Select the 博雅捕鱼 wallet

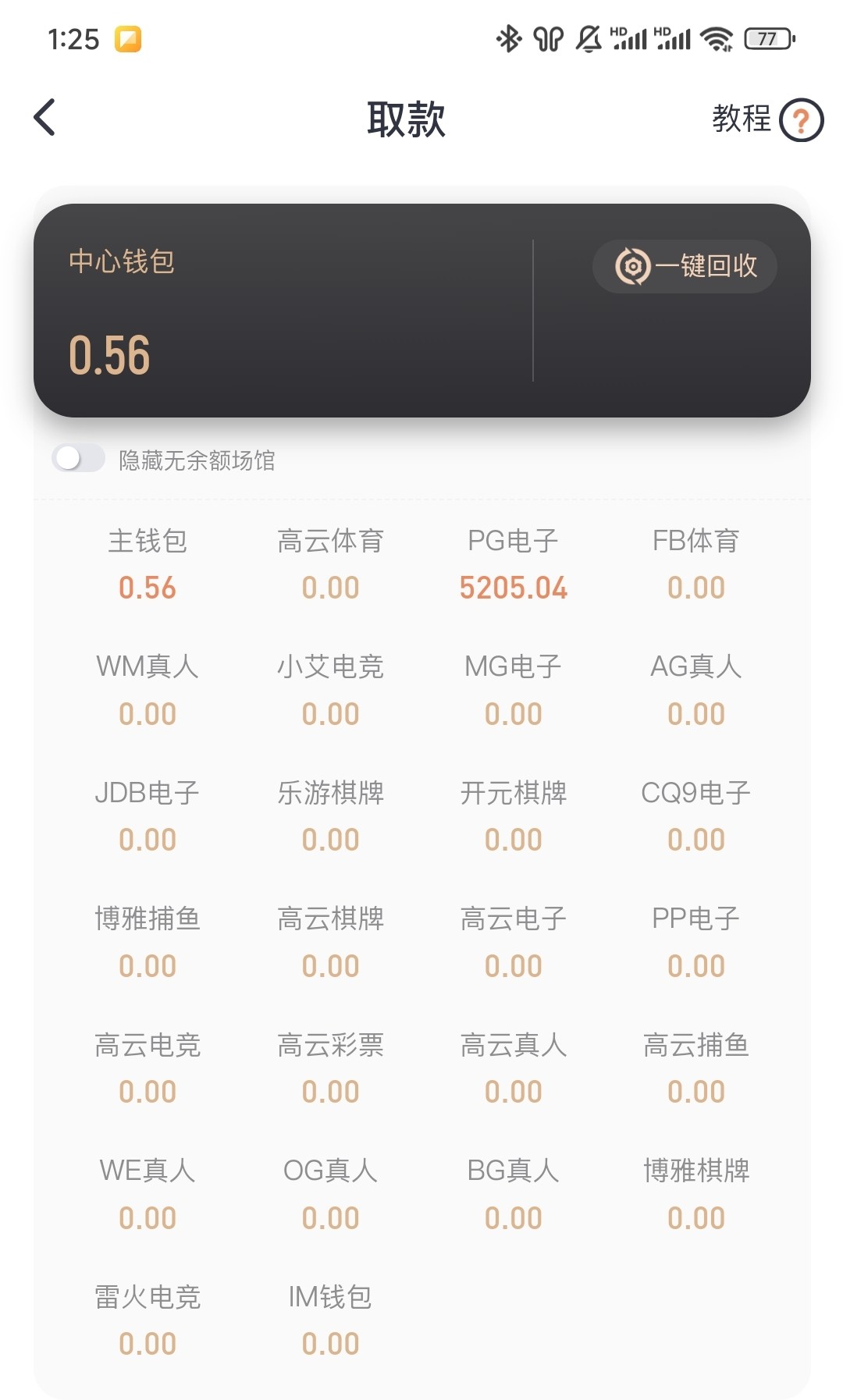point(148,943)
